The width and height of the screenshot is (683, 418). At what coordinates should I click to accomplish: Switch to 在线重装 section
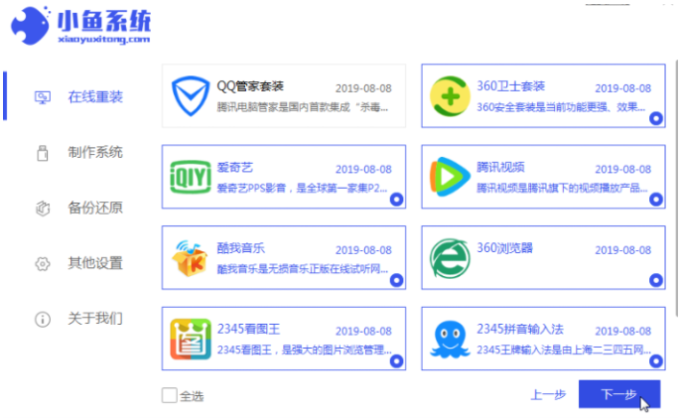95,97
